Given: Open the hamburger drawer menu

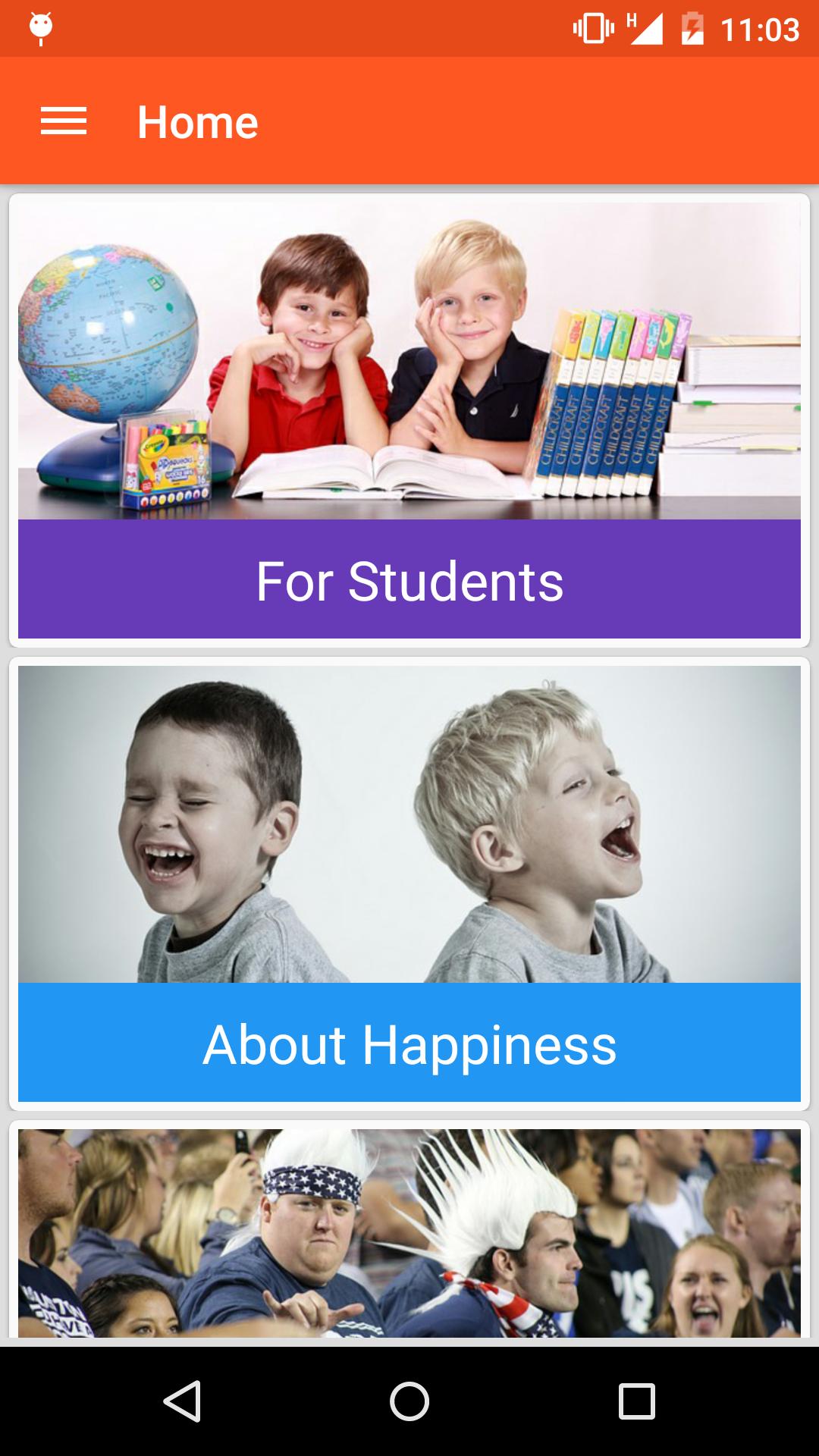Looking at the screenshot, I should (64, 121).
